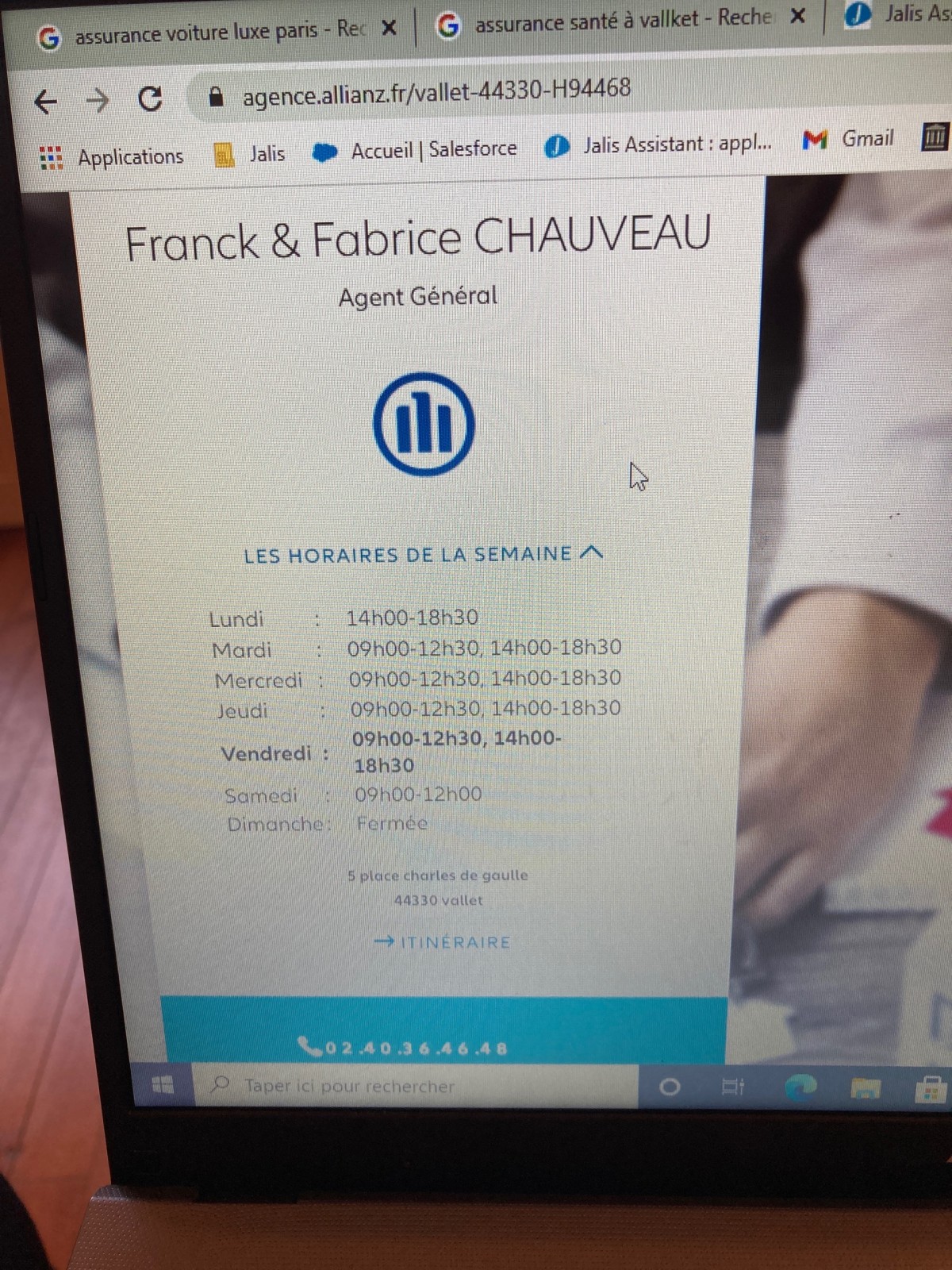Open the Gmail bookmark
952x1270 pixels.
pos(849,140)
